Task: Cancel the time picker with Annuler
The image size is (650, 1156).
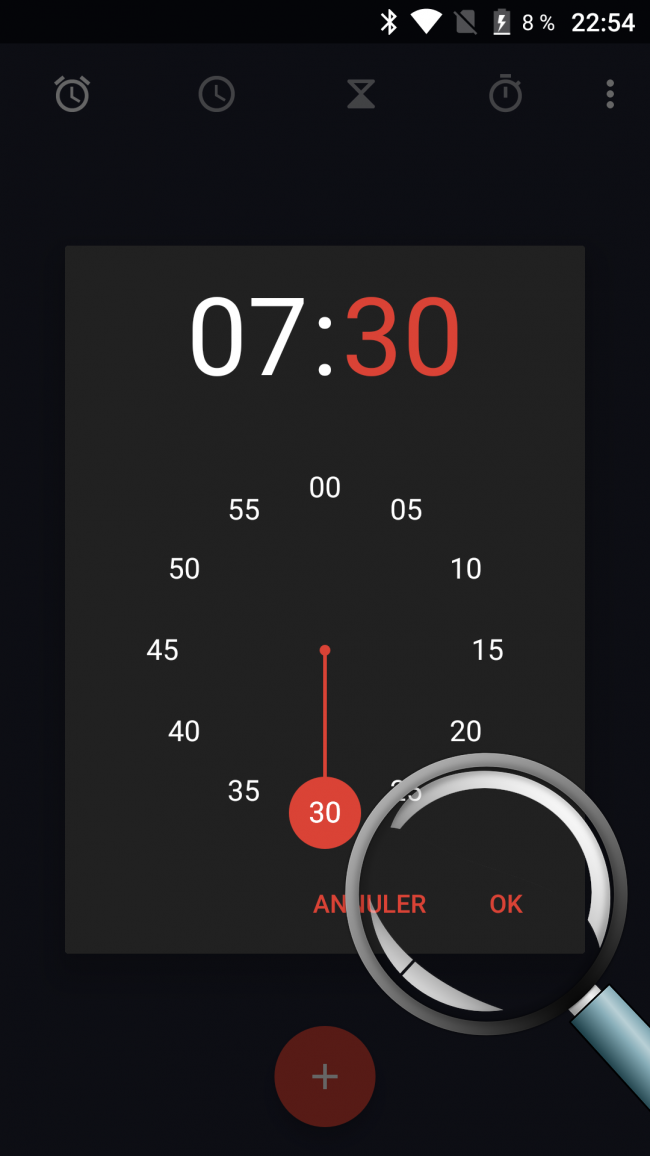Action: point(370,904)
